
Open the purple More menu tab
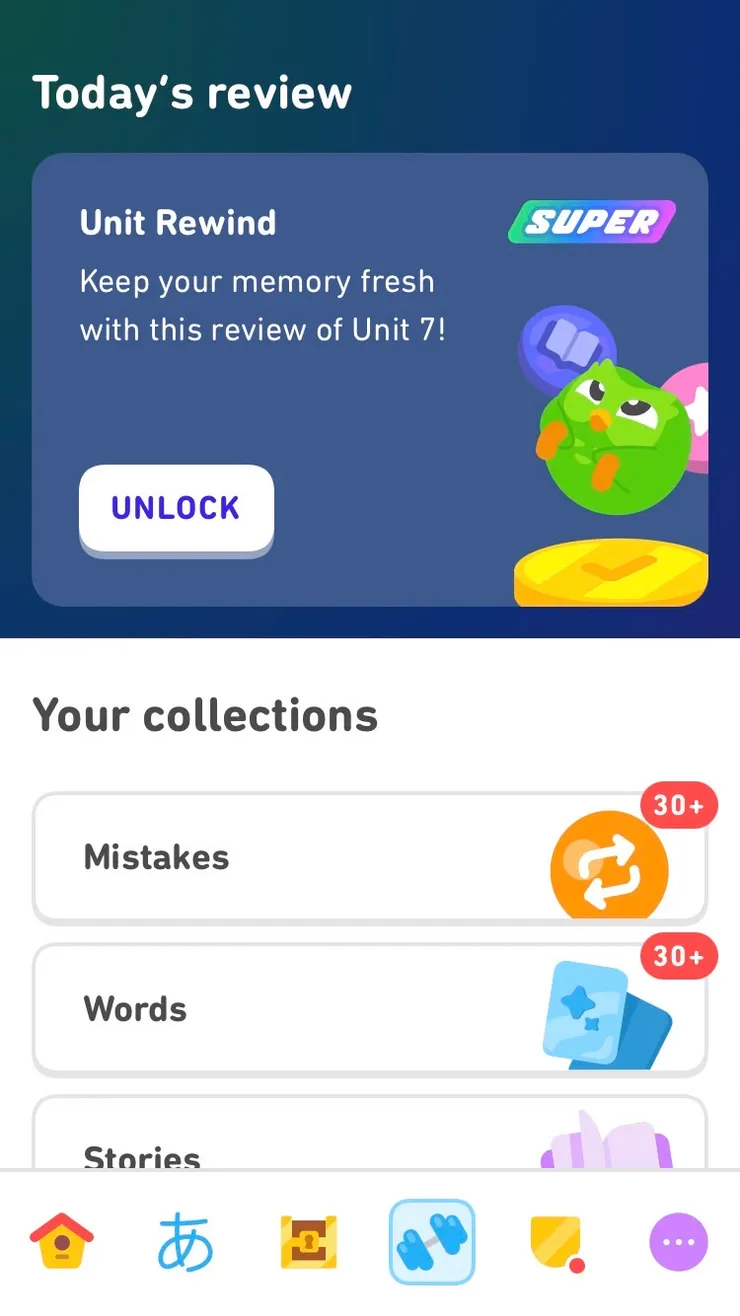678,1242
